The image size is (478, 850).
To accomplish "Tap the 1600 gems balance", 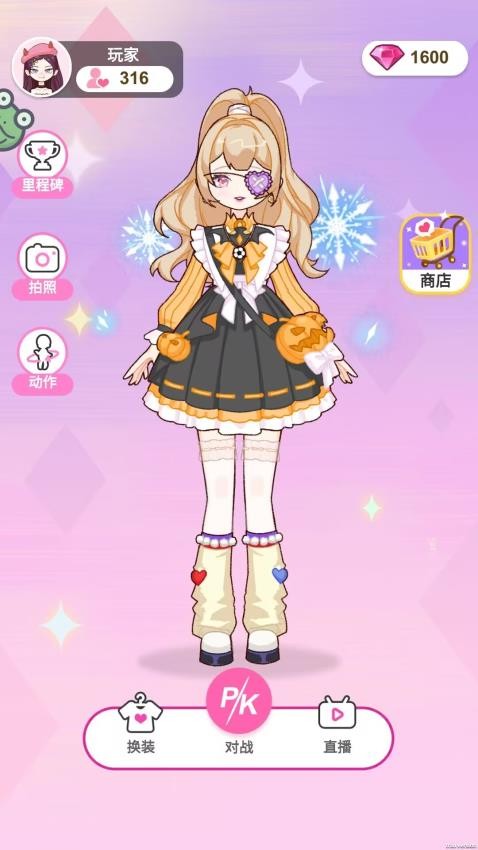I will [x=415, y=57].
